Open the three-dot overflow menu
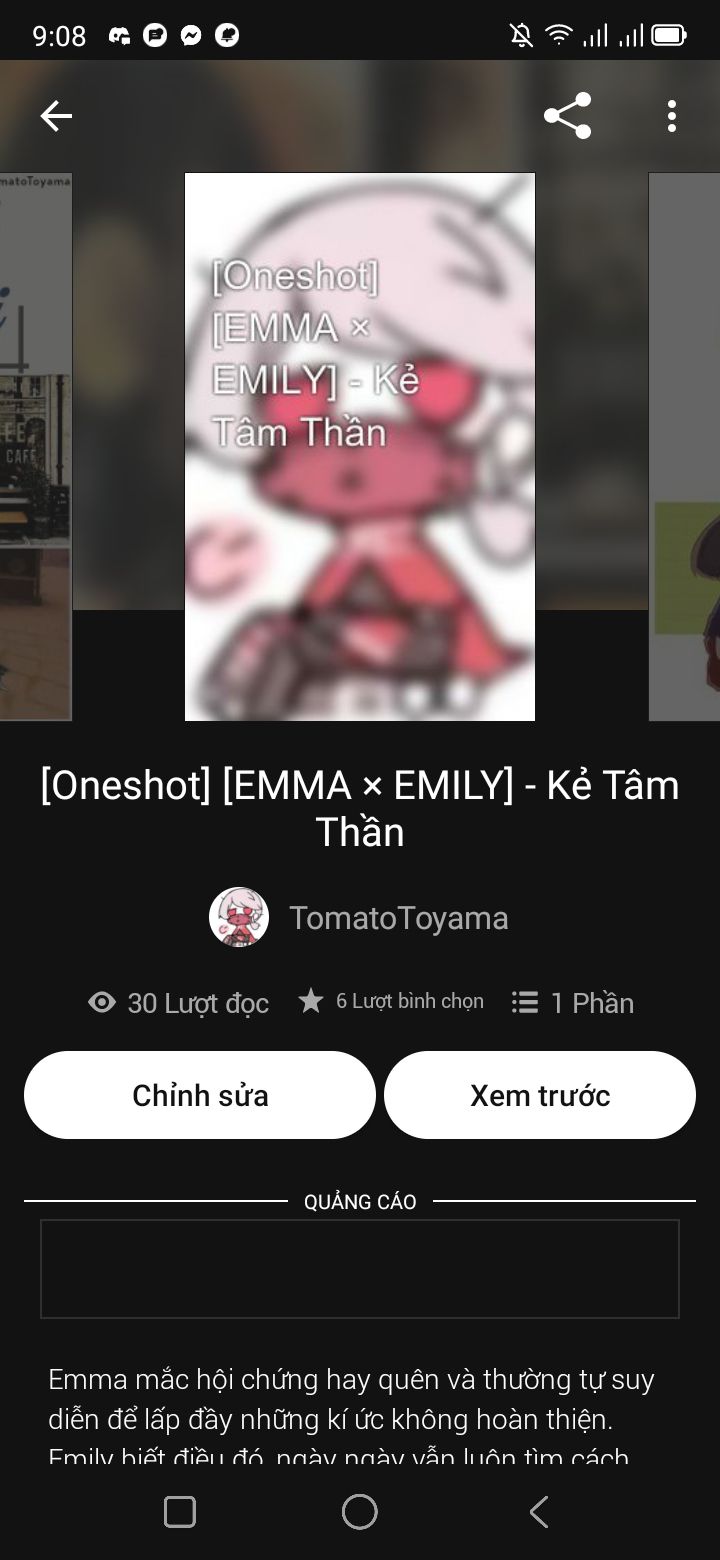The image size is (720, 1560). point(672,116)
